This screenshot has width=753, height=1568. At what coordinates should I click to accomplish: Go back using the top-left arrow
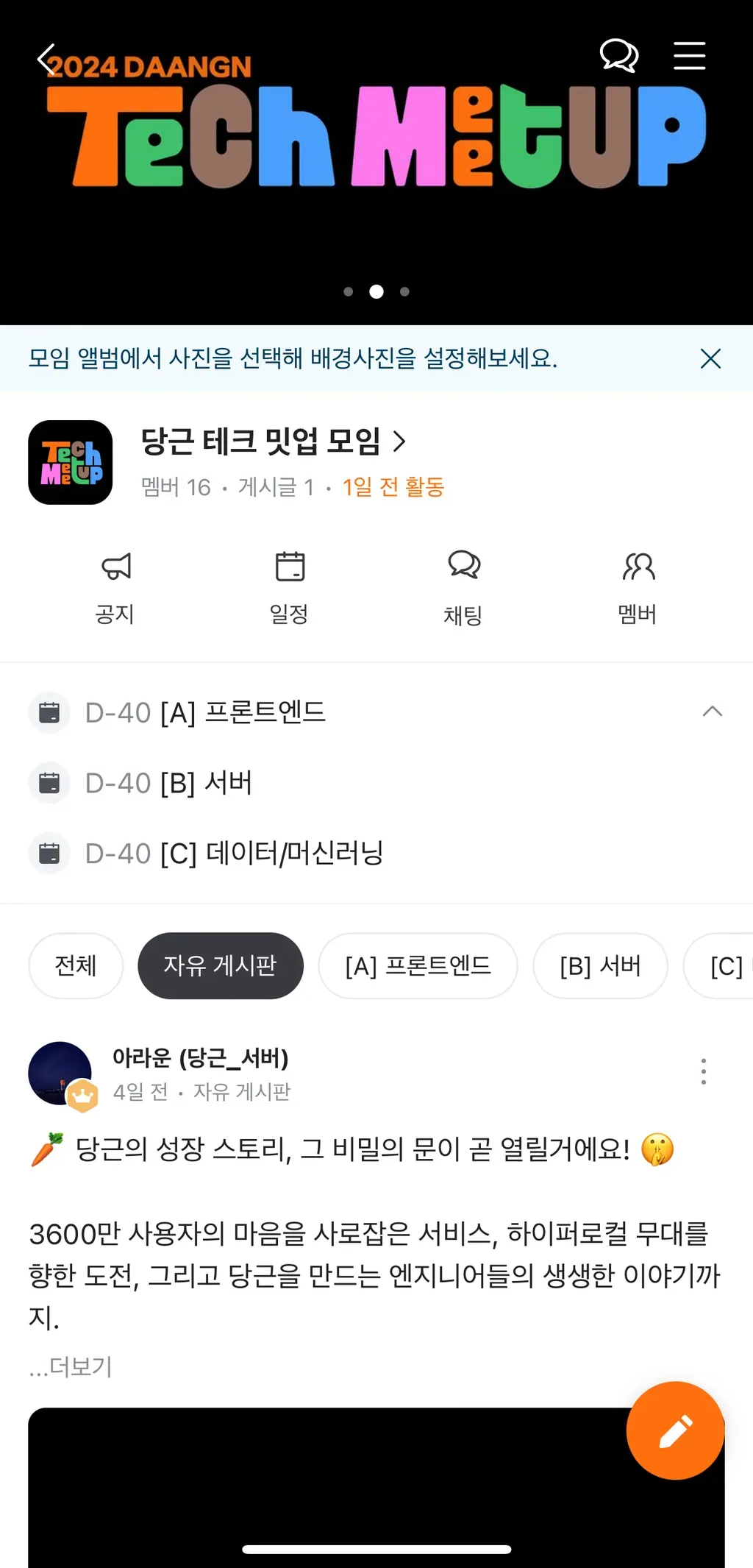coord(46,58)
